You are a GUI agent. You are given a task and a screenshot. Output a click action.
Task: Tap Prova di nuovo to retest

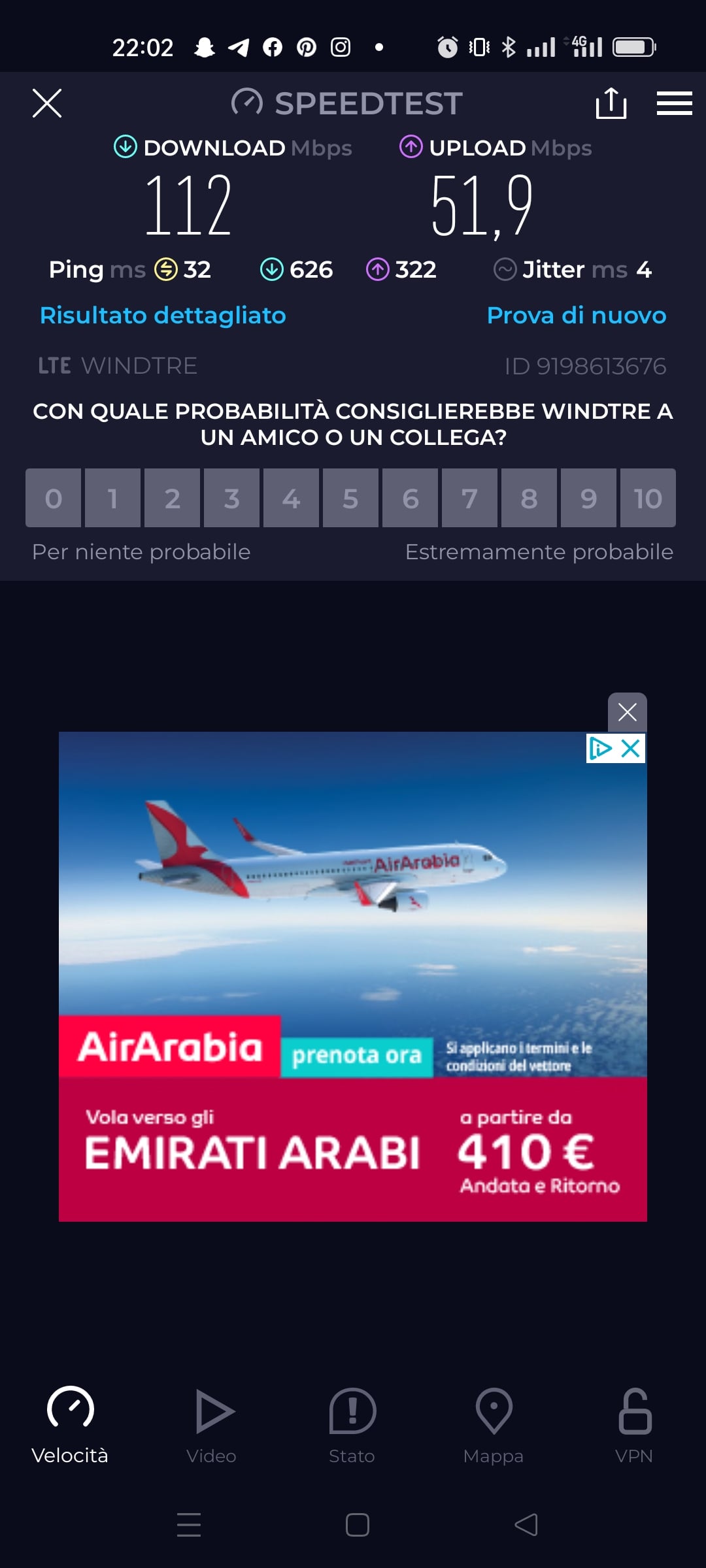[x=577, y=315]
